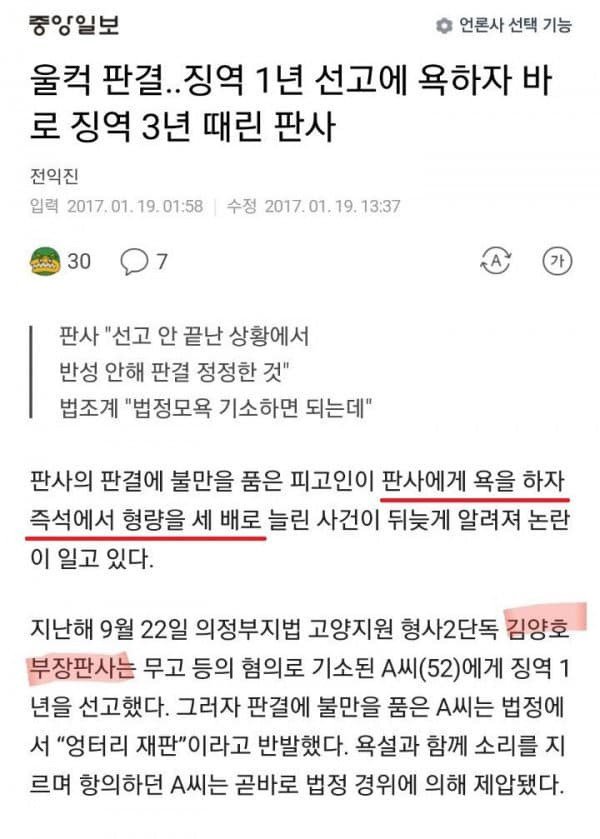
Task: Open the 언론사 선택 기능 settings
Action: click(x=503, y=26)
